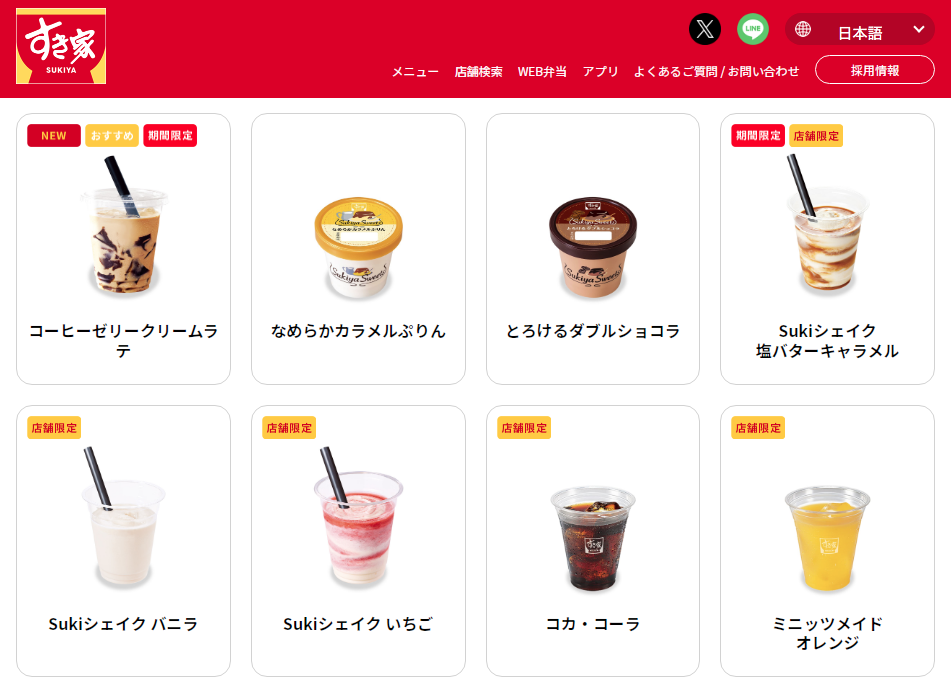Open とろけるダブルショコラ item

593,250
